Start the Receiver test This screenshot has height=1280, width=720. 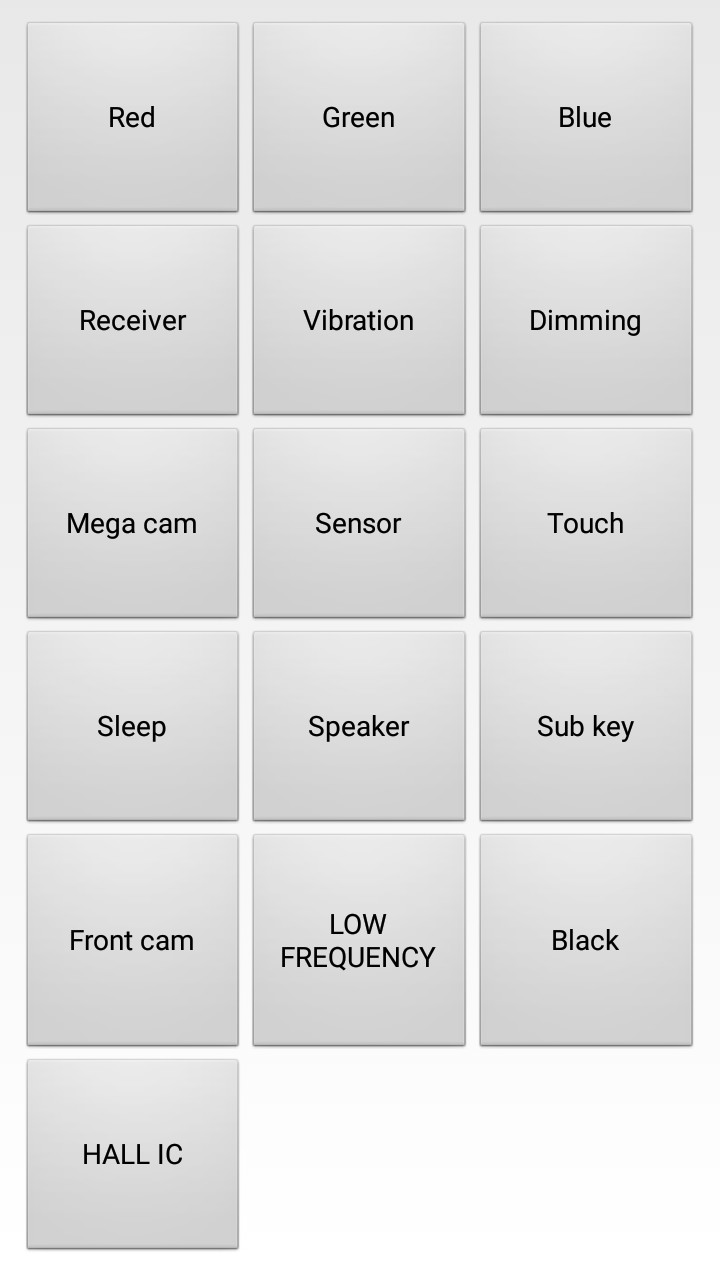pos(132,320)
